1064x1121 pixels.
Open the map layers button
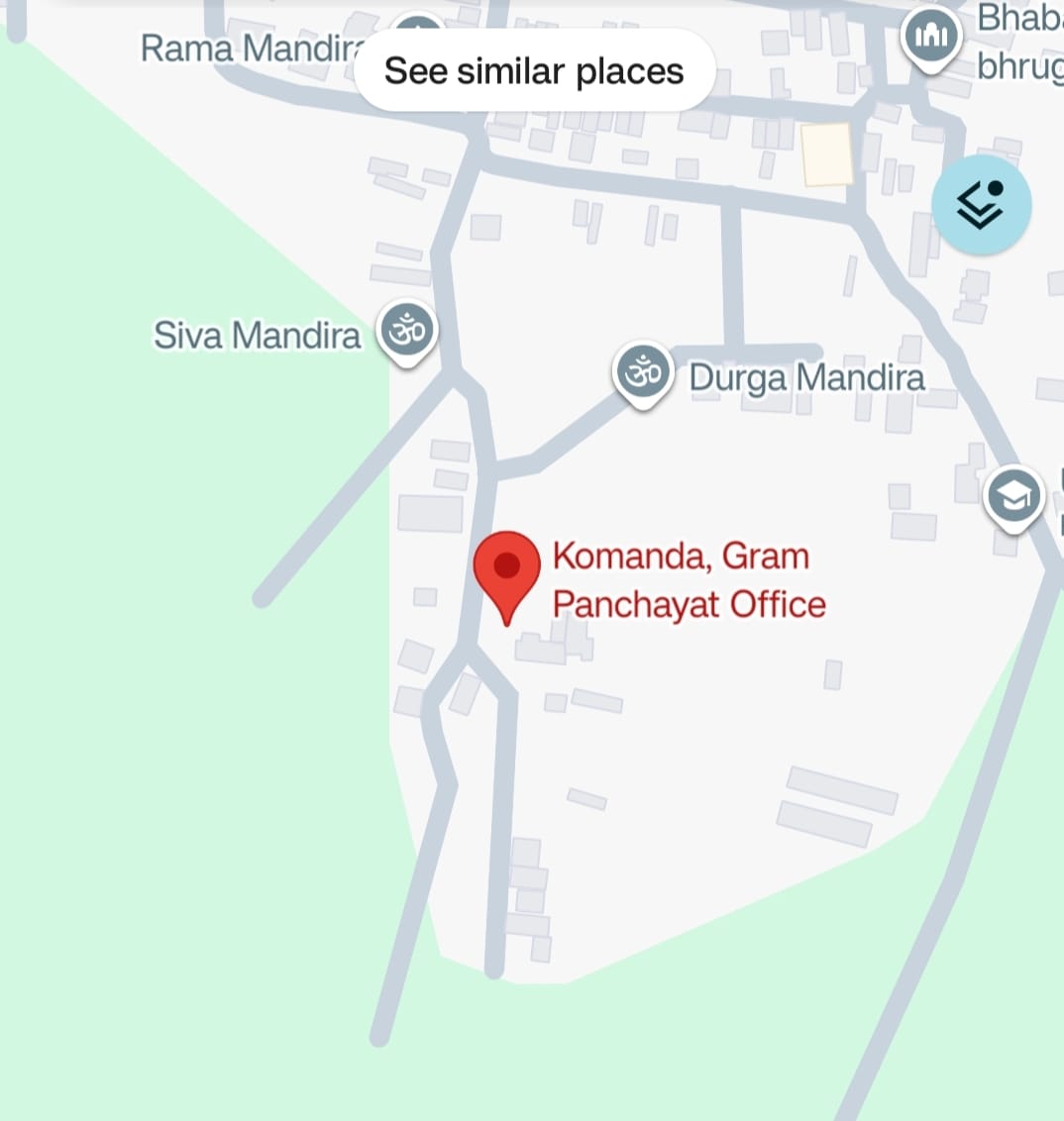tap(981, 205)
